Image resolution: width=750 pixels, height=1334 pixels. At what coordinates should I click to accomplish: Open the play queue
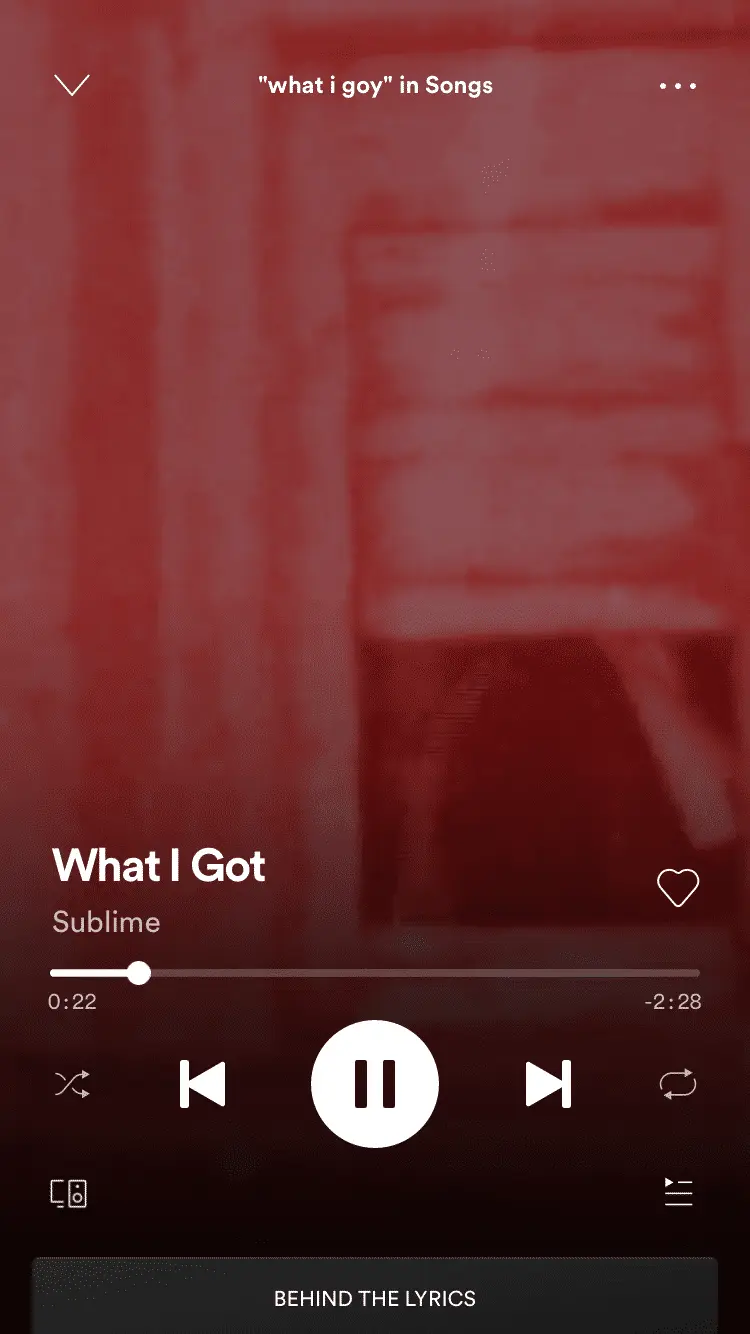click(x=678, y=1192)
